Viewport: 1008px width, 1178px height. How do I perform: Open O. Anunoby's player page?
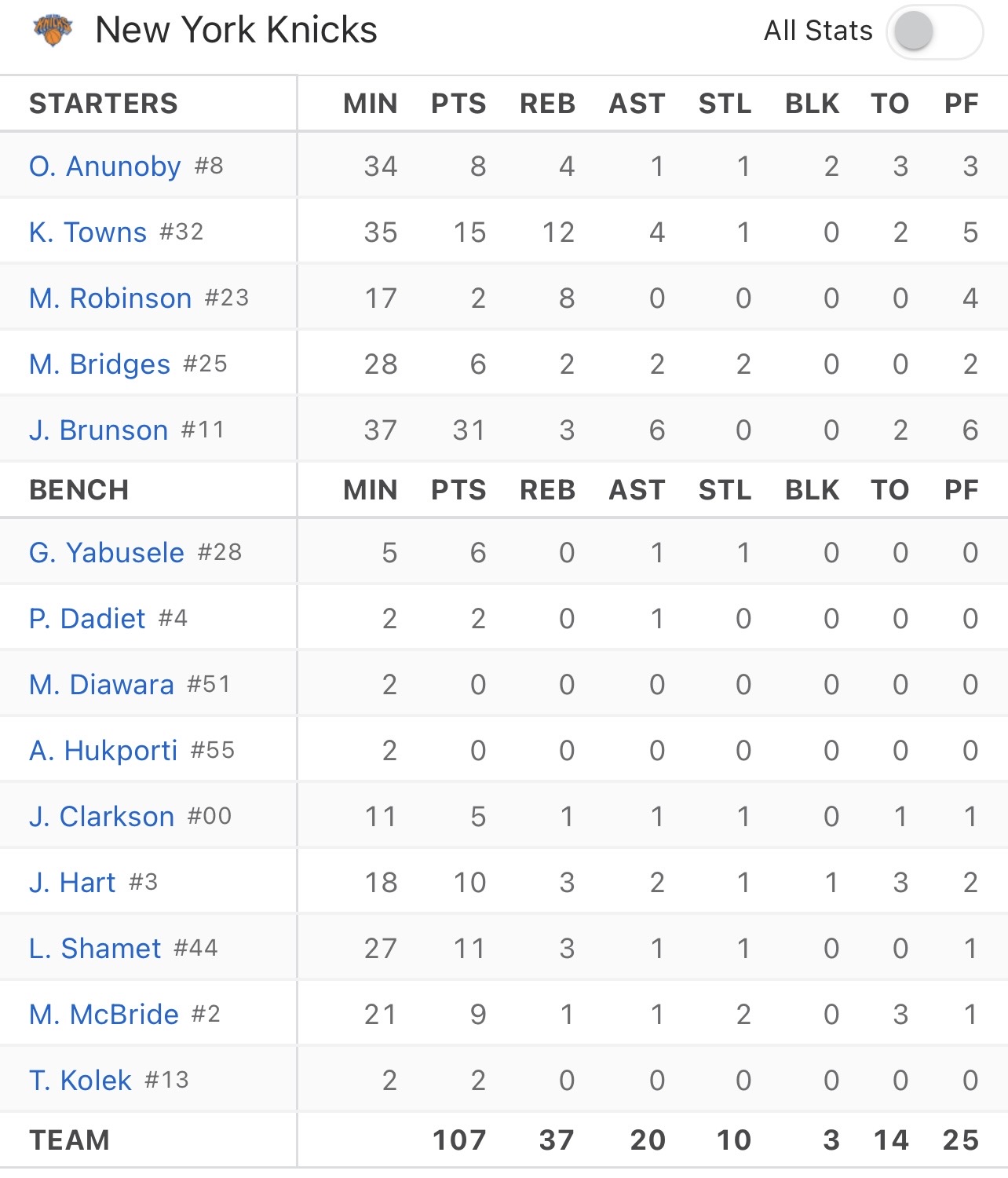point(105,166)
